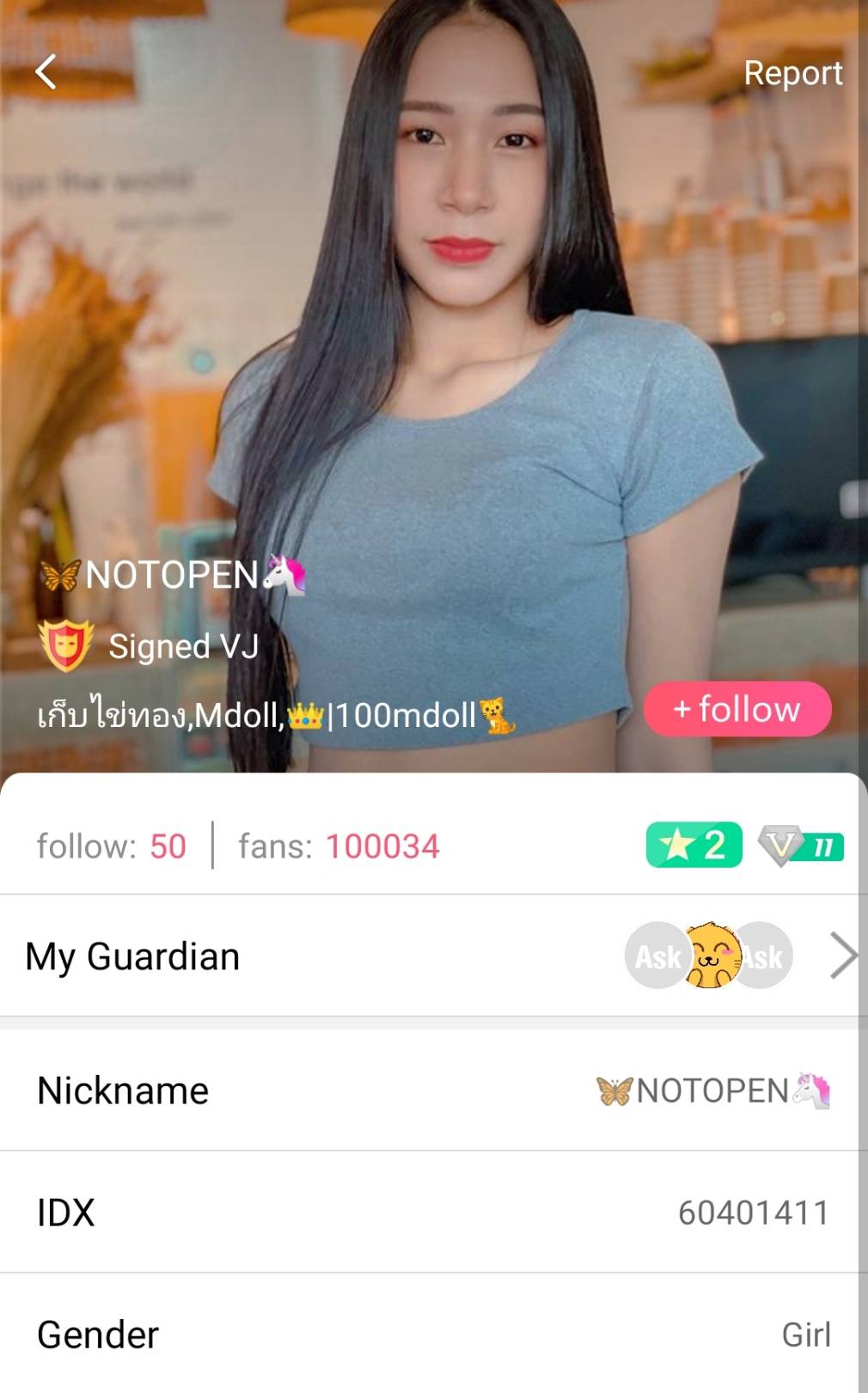The image size is (868, 1393).
Task: Report this user profile
Action: pyautogui.click(x=792, y=74)
